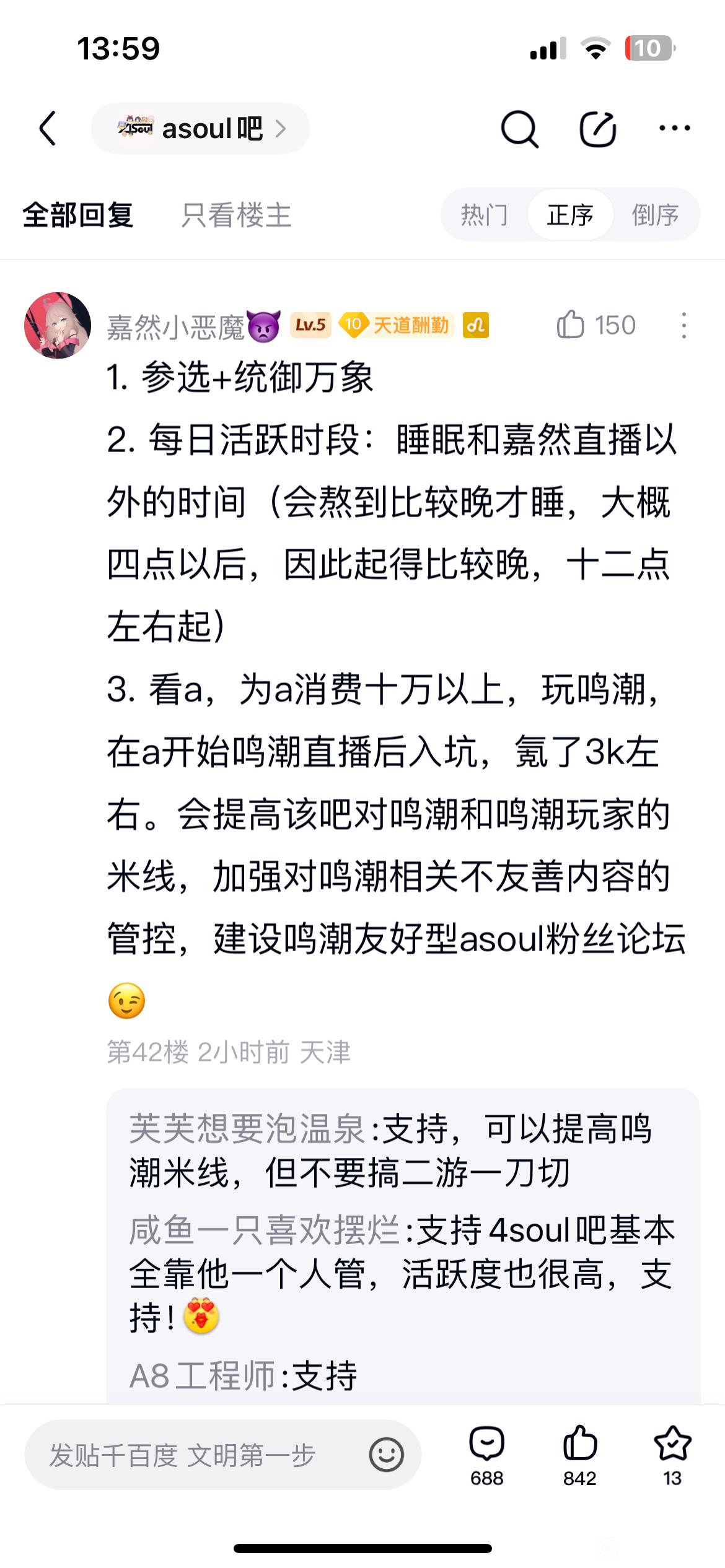
Task: Select the 倒序 sort option
Action: [655, 216]
